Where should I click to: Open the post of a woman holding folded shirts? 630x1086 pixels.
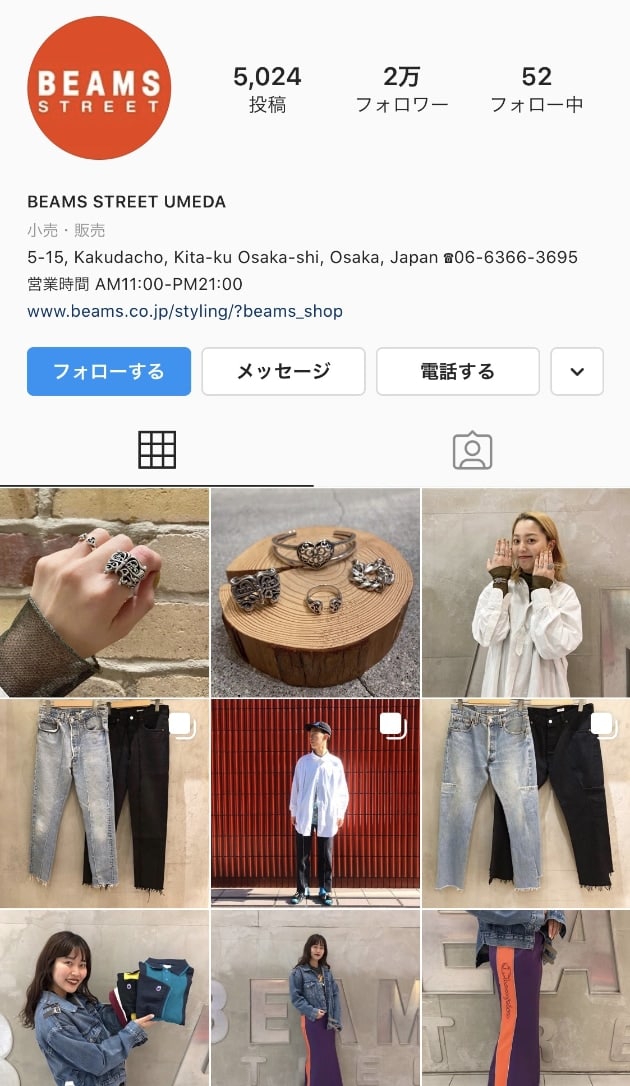coord(104,998)
